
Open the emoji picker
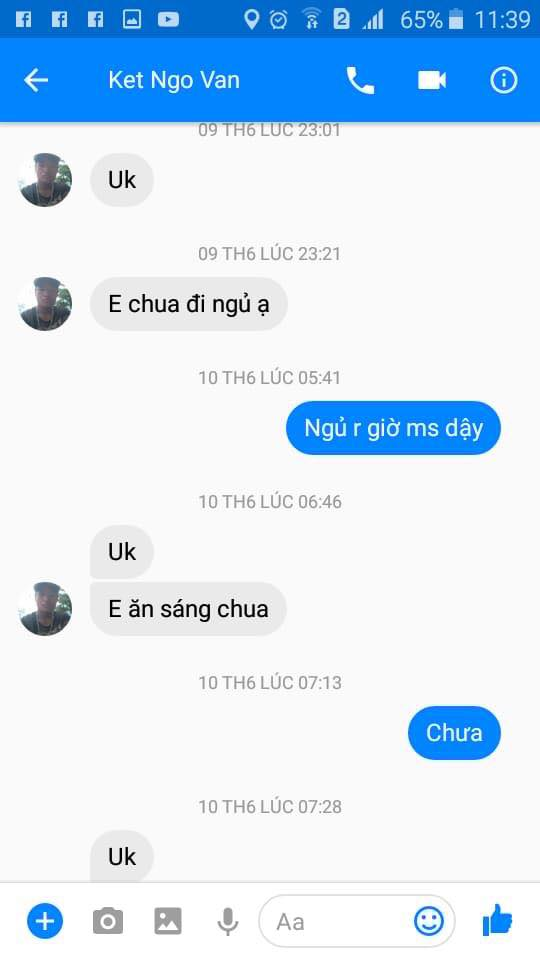pos(429,921)
